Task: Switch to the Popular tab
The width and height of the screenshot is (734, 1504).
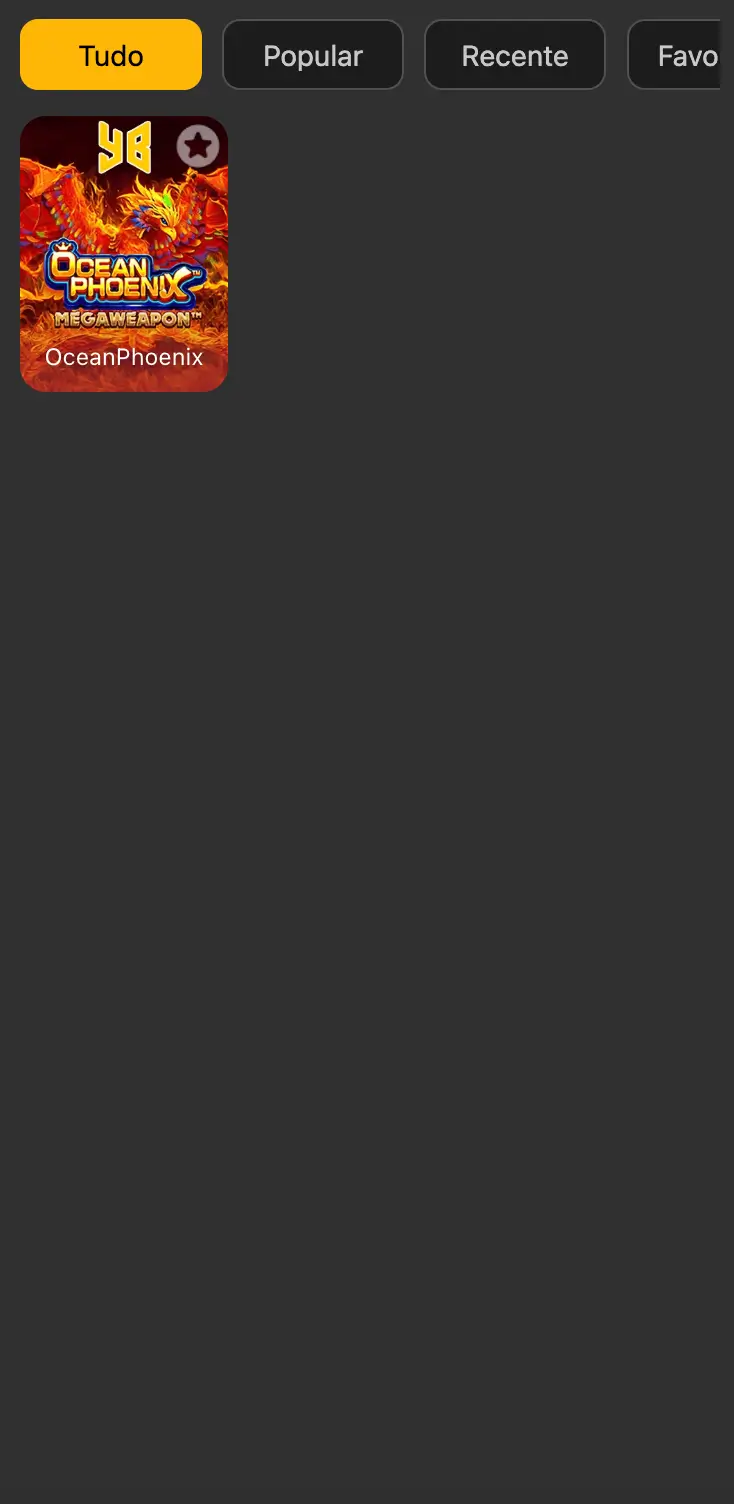Action: pyautogui.click(x=312, y=55)
